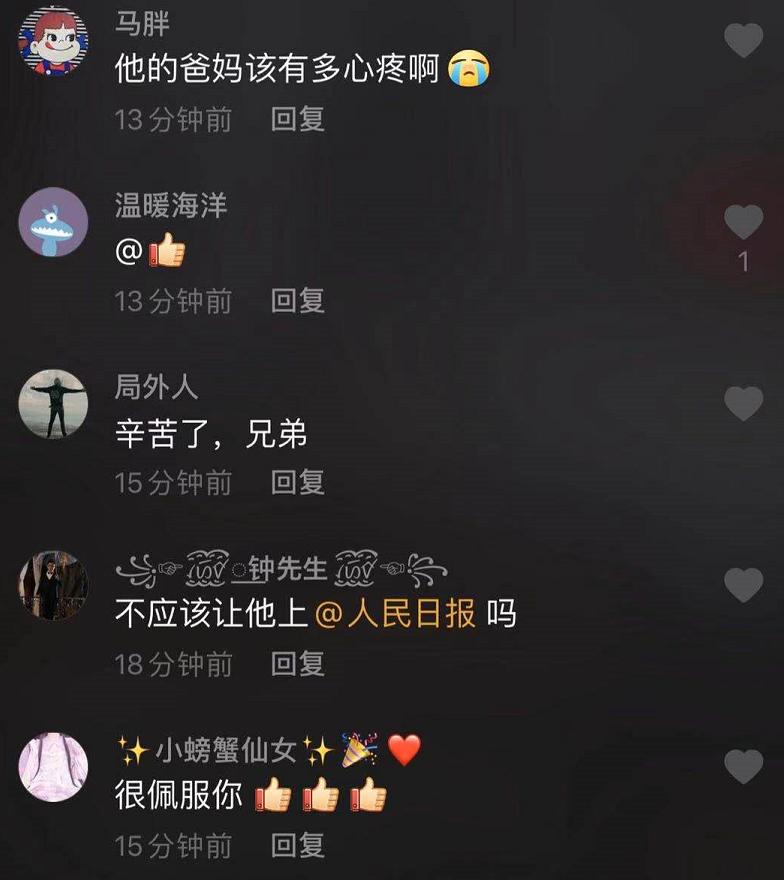Like 小螃蟹仙女's comment
Image resolution: width=784 pixels, height=880 pixels.
pos(743,767)
